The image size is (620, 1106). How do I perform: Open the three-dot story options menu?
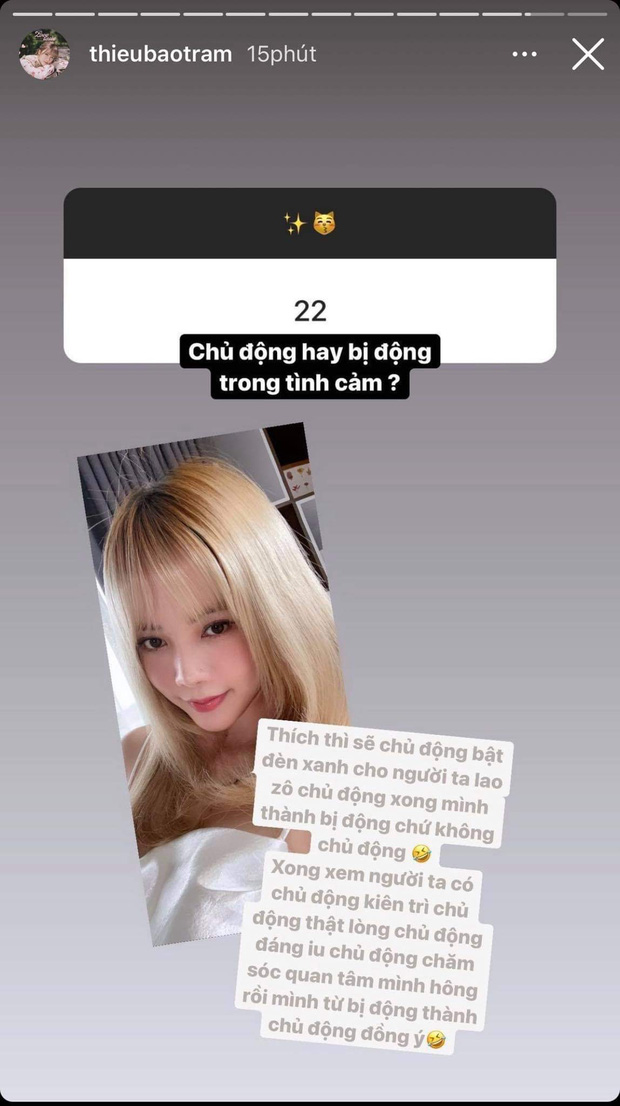(525, 54)
